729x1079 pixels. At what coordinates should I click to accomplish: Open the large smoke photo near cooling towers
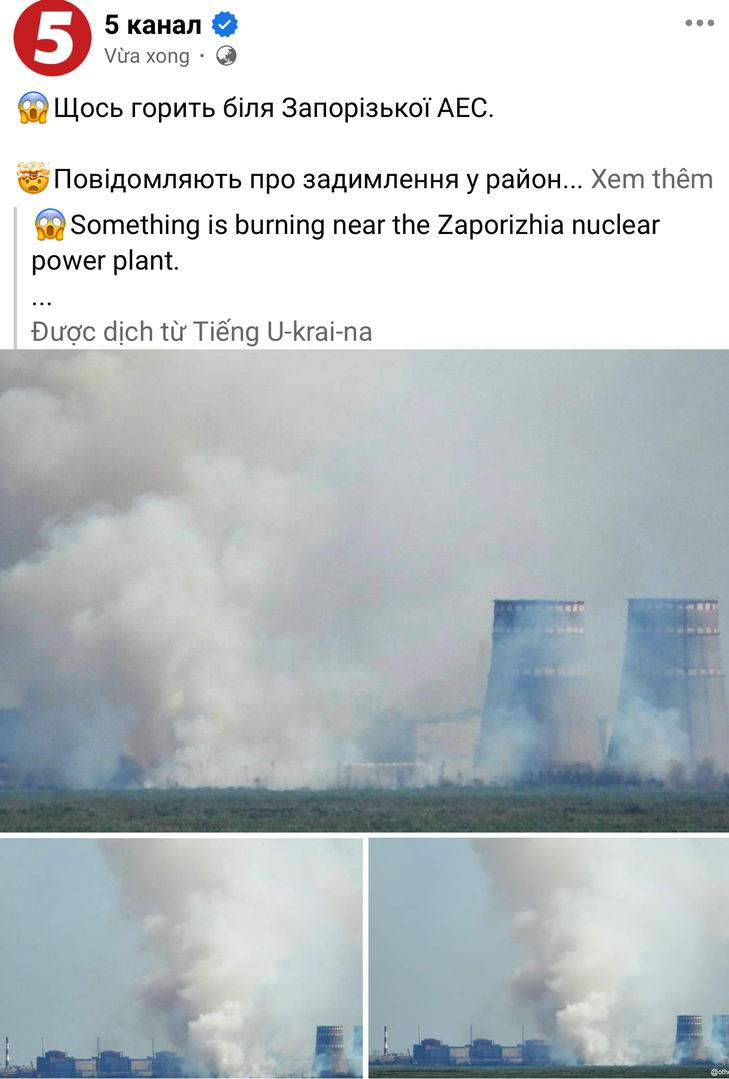point(364,590)
